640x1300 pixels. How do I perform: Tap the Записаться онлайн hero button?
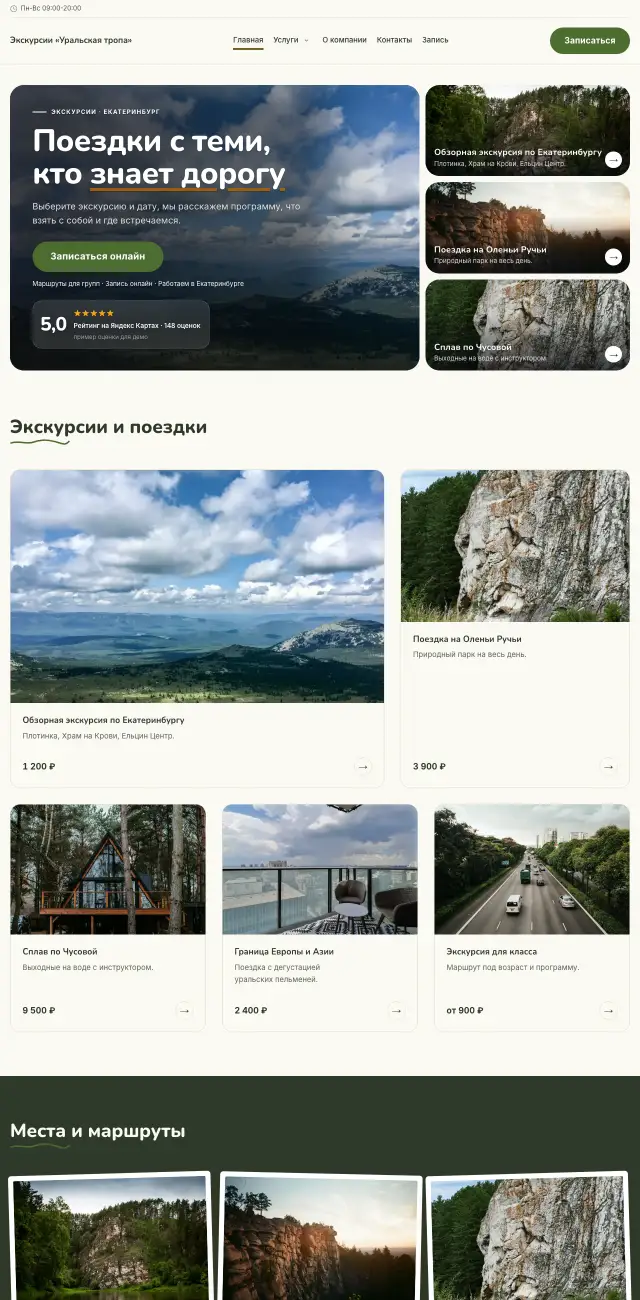point(98,256)
